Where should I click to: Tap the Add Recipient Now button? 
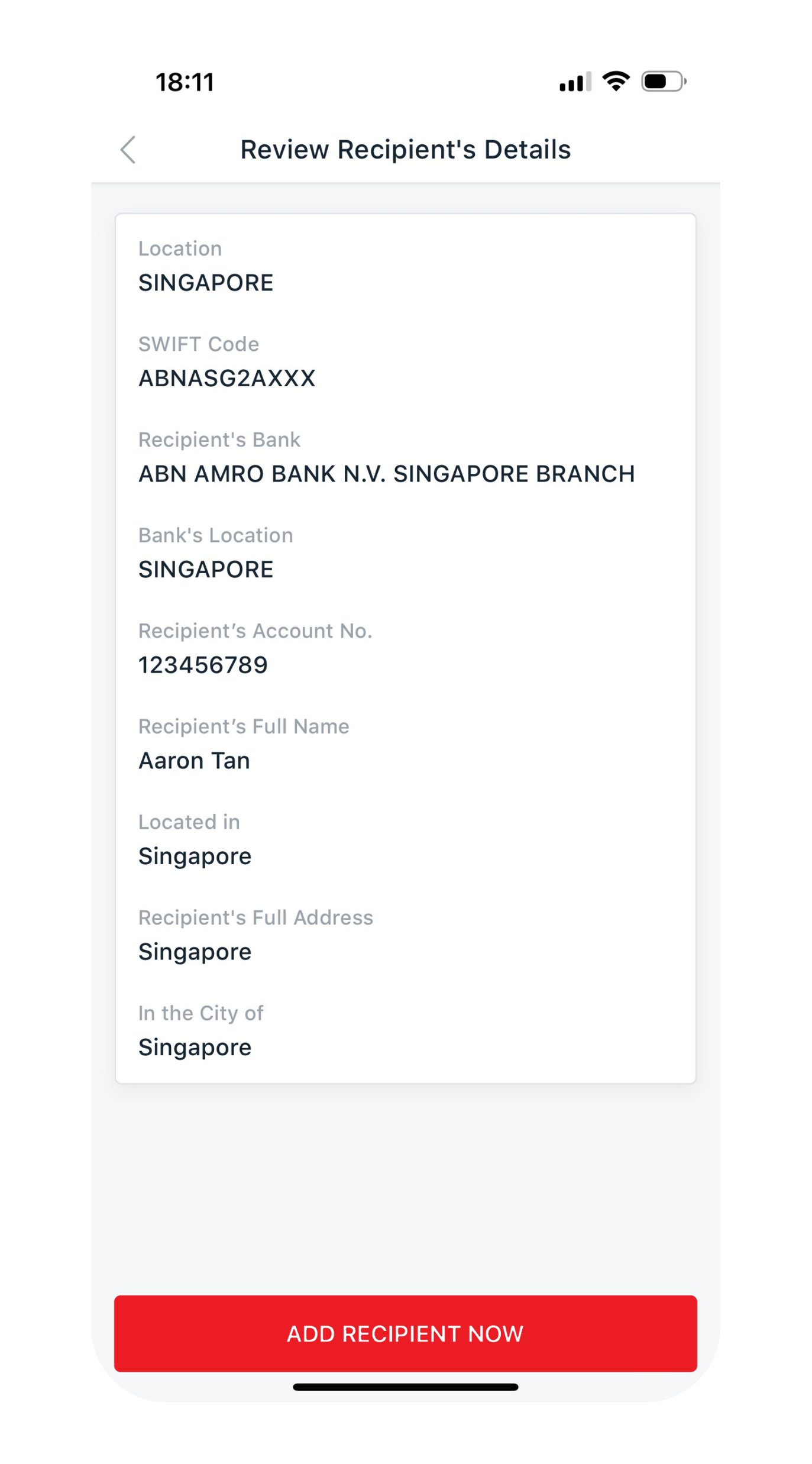point(405,1334)
